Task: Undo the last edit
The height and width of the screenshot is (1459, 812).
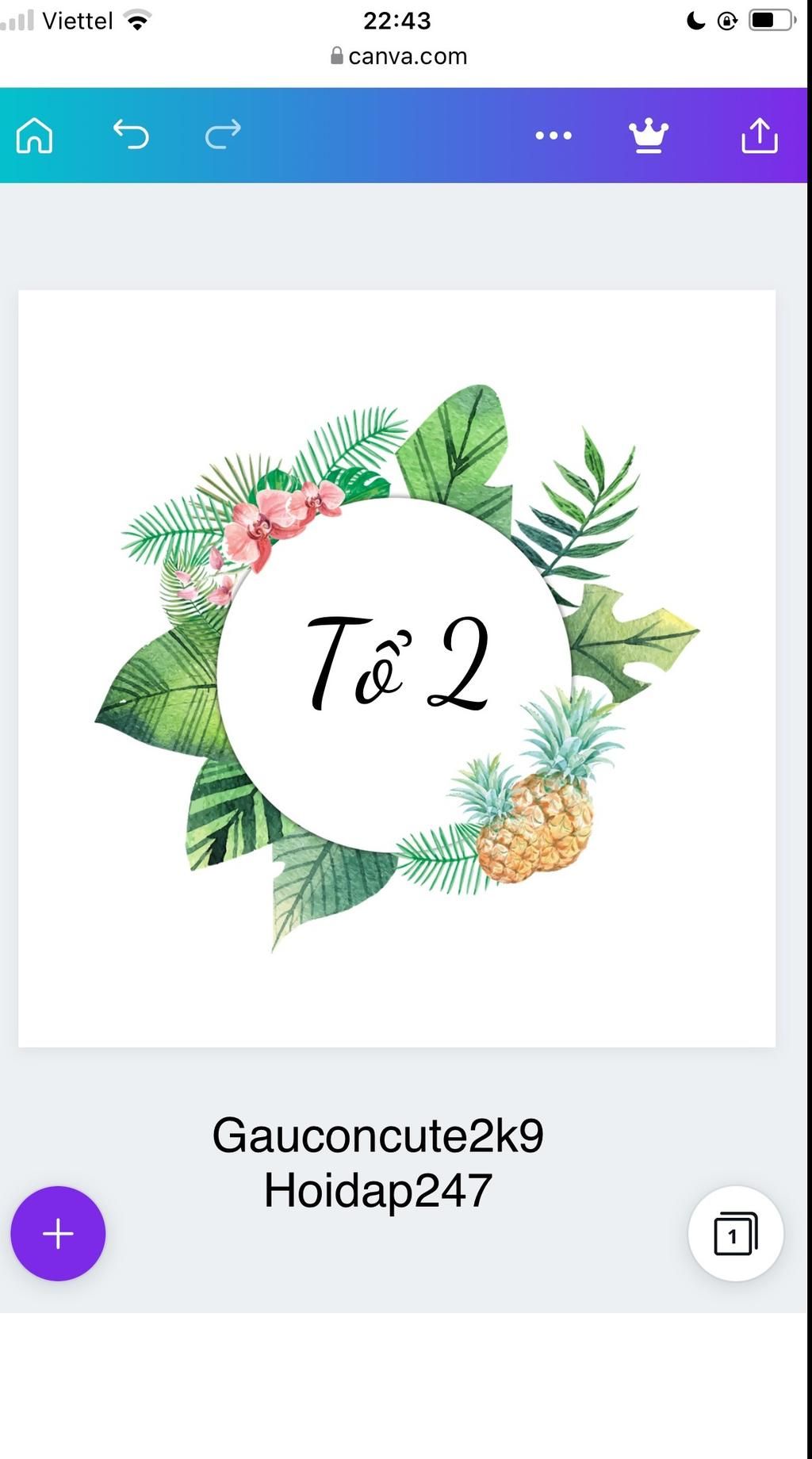Action: (131, 135)
